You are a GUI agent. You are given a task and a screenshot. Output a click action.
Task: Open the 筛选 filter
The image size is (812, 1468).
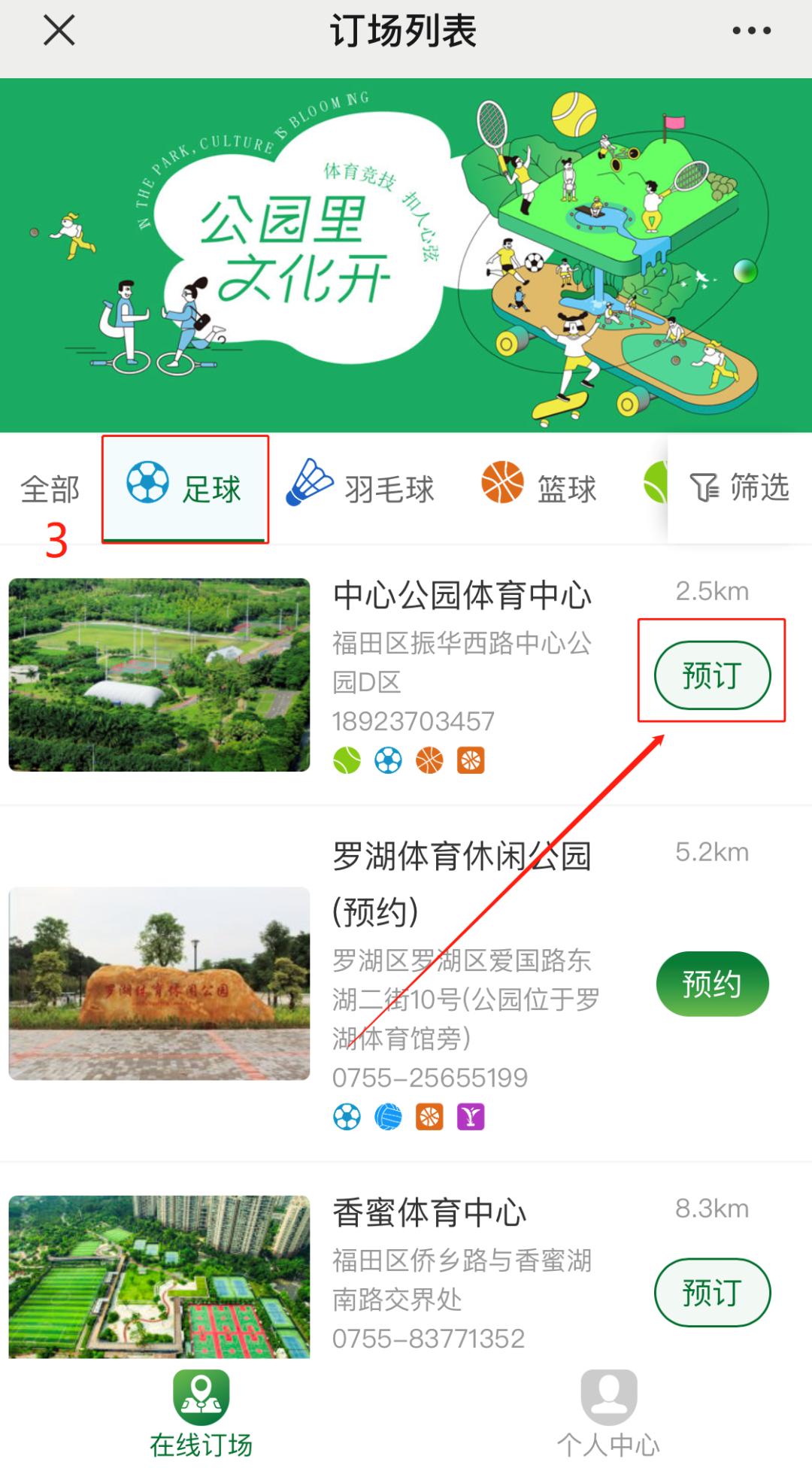740,487
